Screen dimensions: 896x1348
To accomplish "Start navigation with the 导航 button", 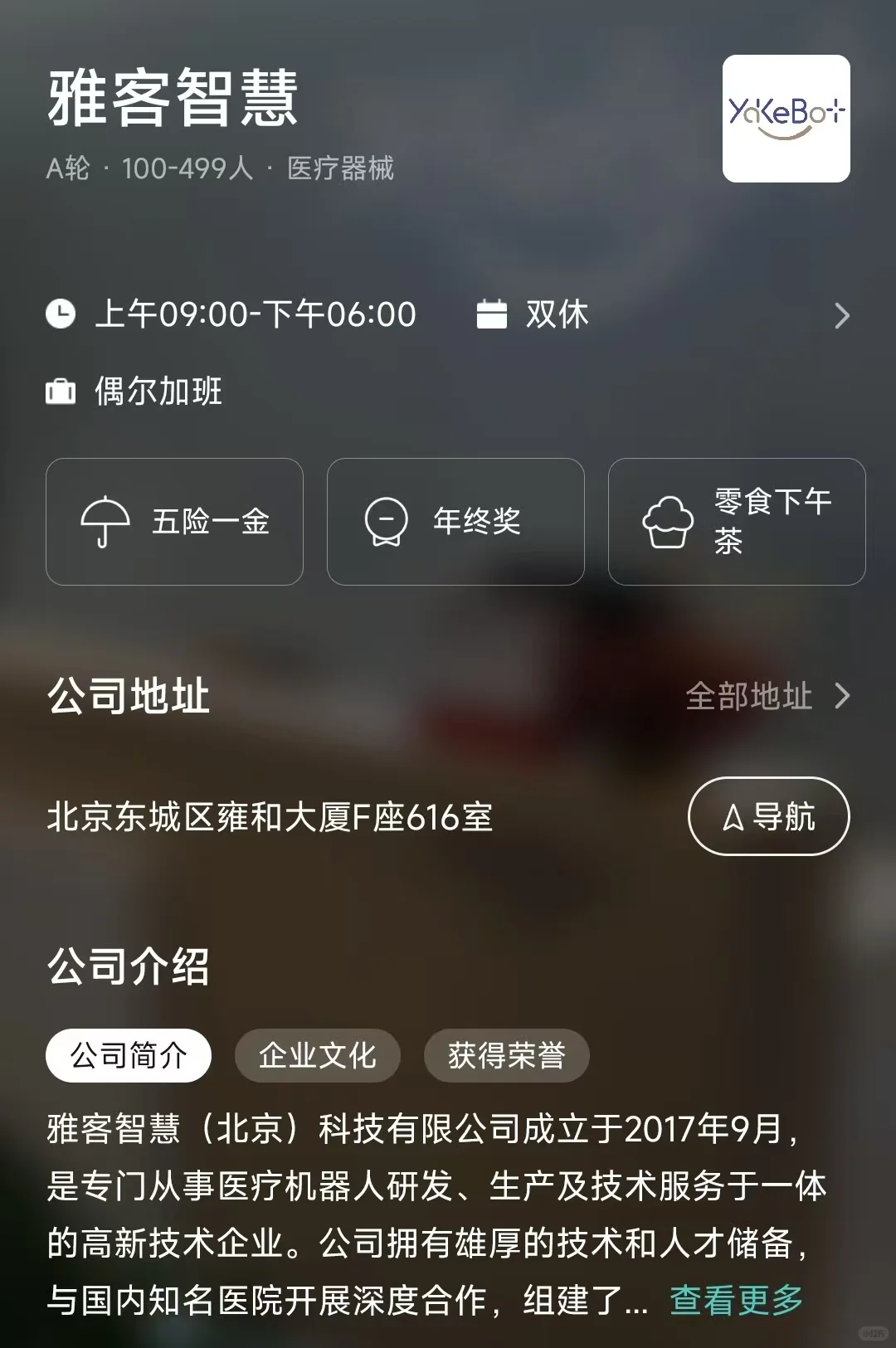I will 768,816.
